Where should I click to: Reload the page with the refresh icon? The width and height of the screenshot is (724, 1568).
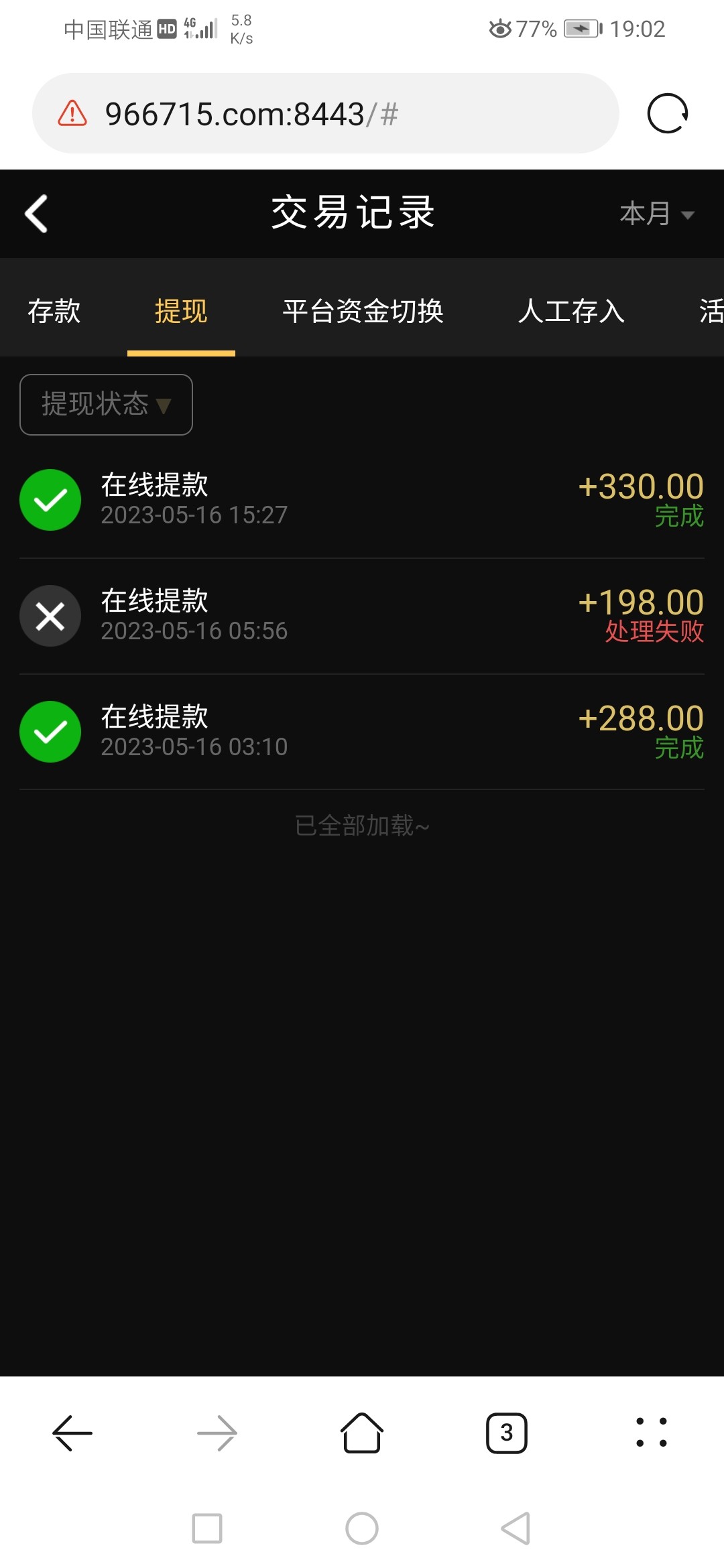[x=667, y=113]
